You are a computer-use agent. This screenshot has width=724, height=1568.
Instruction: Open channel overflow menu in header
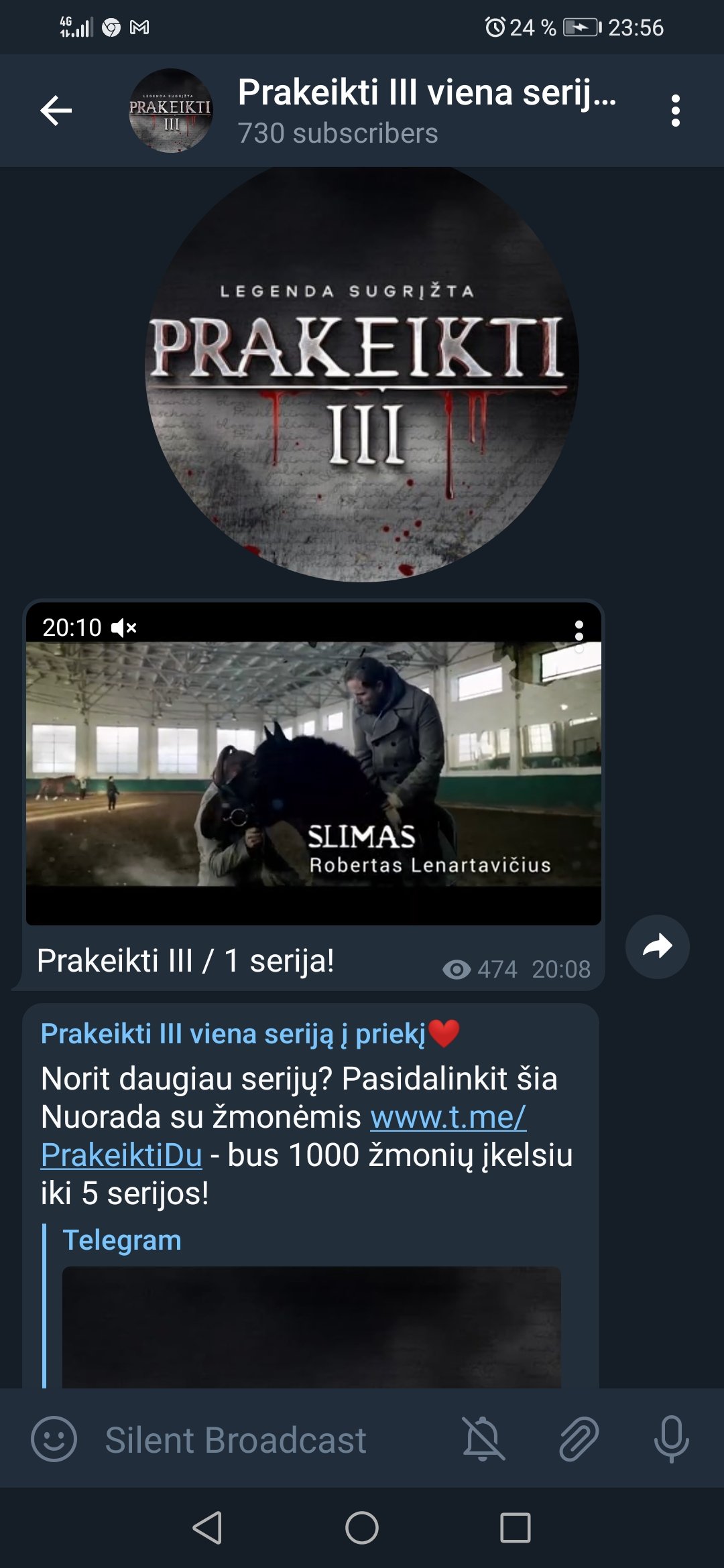[x=675, y=111]
